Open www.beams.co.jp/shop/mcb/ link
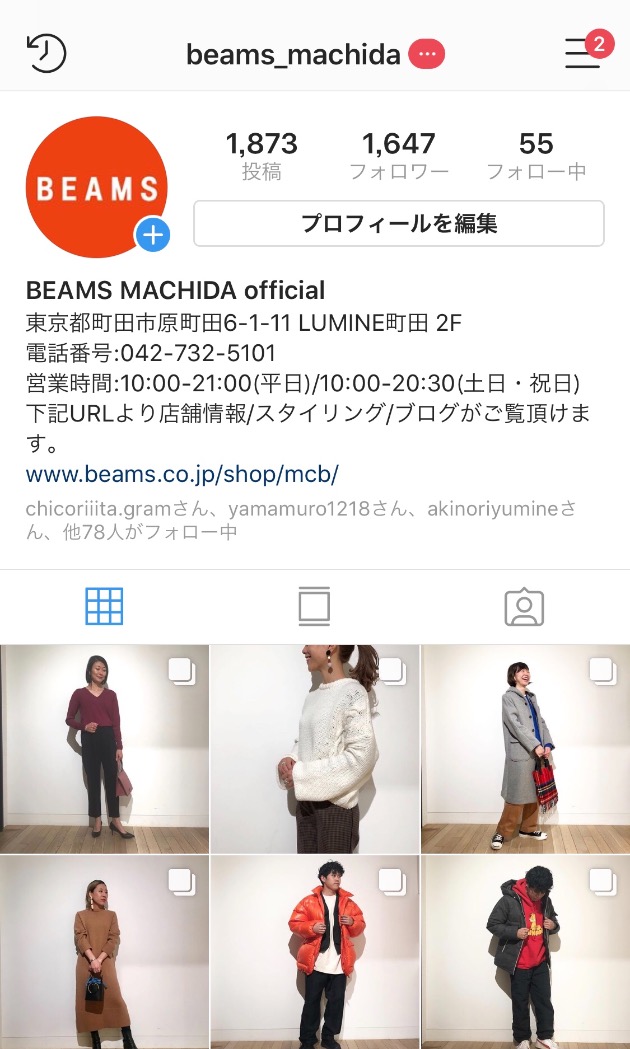630x1049 pixels. (182, 473)
